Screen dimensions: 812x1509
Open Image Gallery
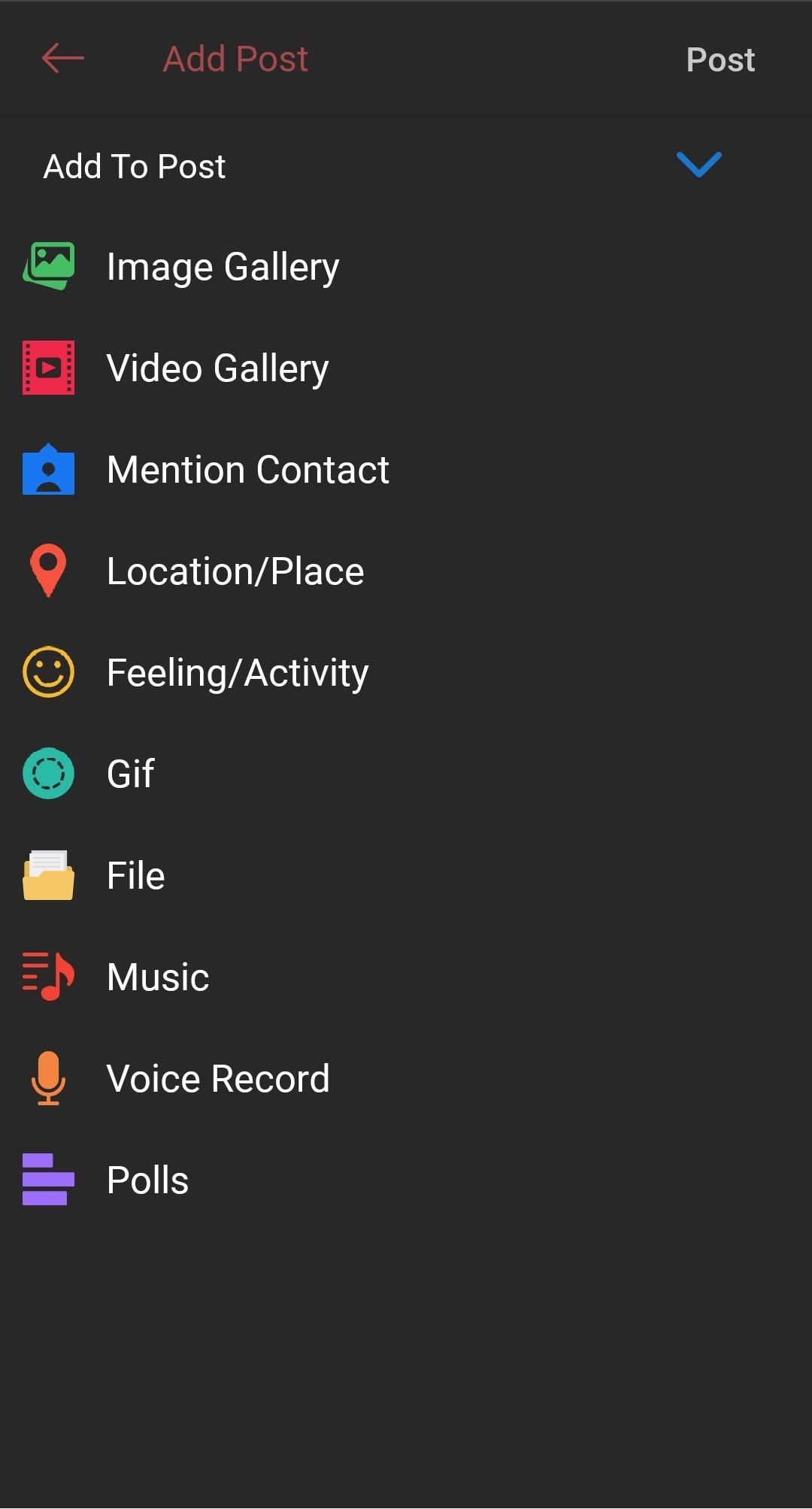click(406, 267)
